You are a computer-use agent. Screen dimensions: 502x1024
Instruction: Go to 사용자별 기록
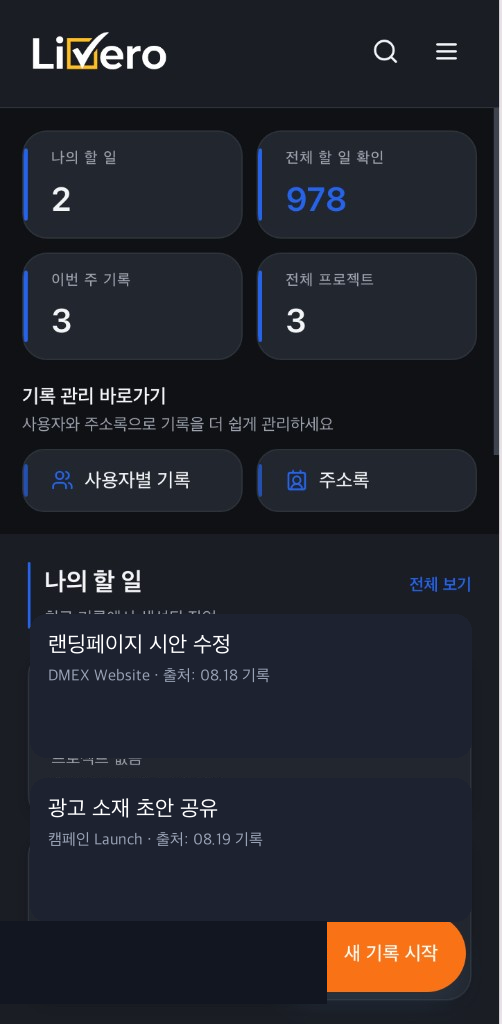pyautogui.click(x=133, y=481)
